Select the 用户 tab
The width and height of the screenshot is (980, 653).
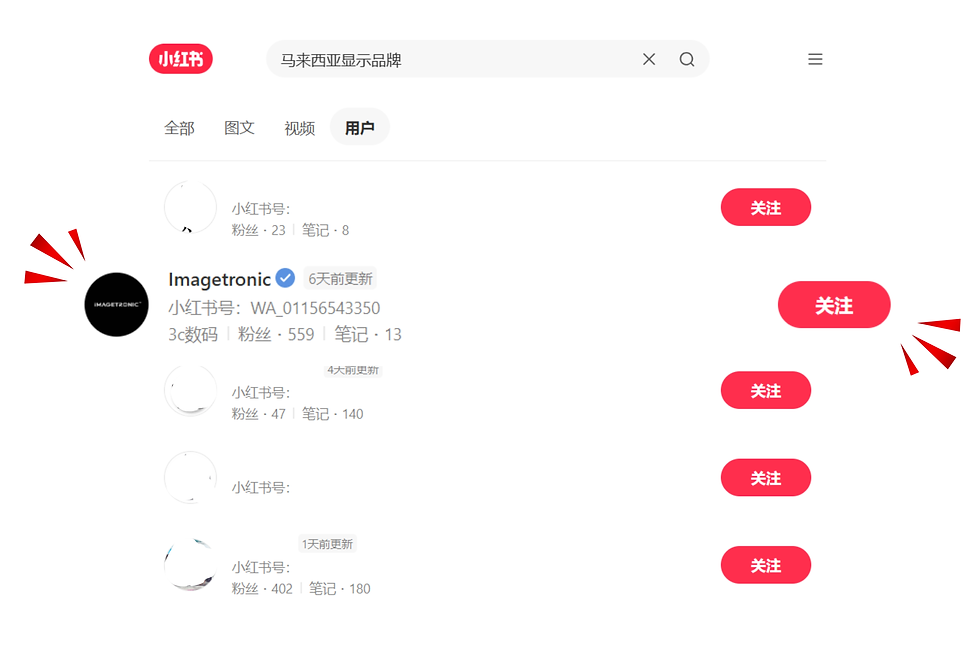coord(359,128)
